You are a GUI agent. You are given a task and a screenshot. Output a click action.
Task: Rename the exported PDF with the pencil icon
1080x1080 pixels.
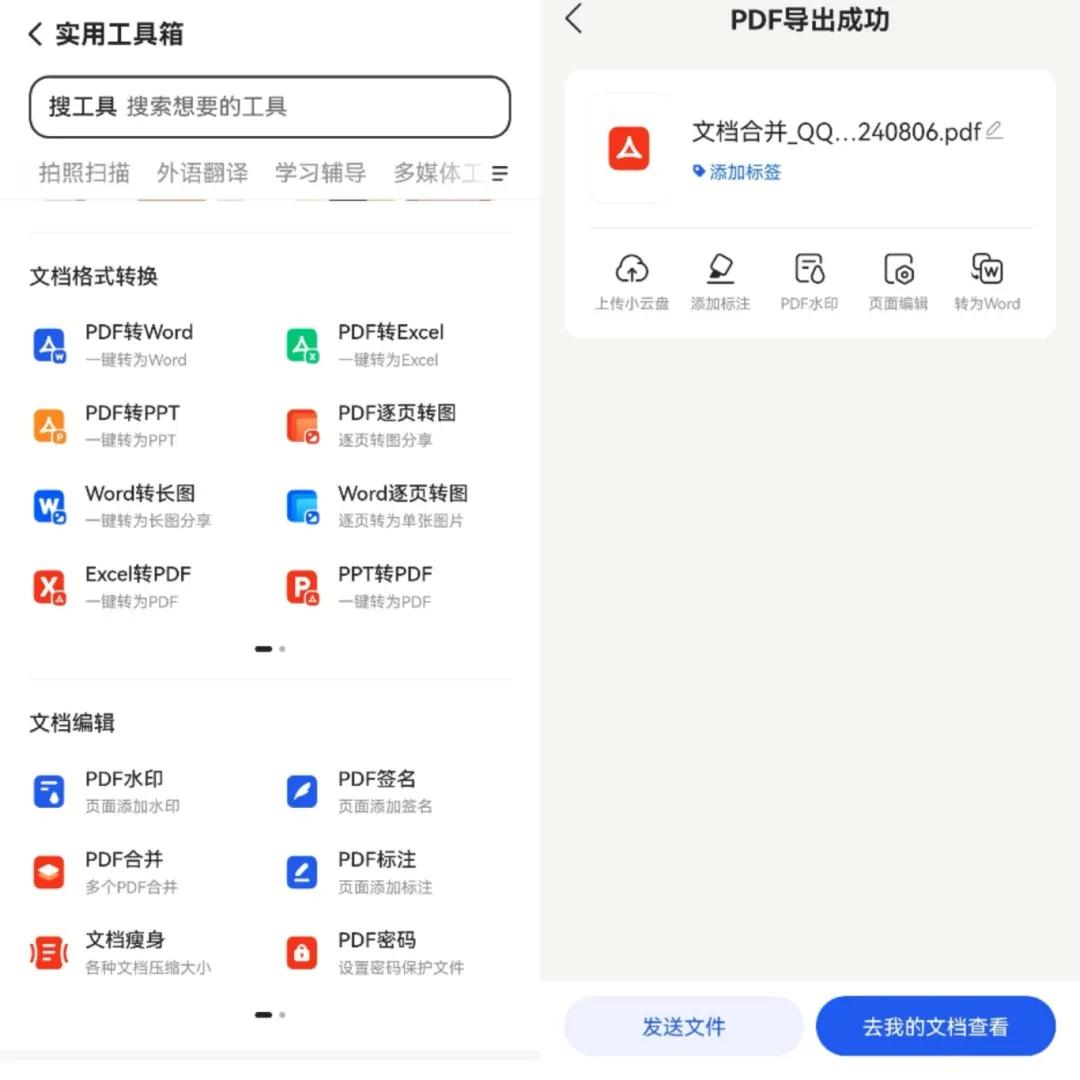[994, 131]
